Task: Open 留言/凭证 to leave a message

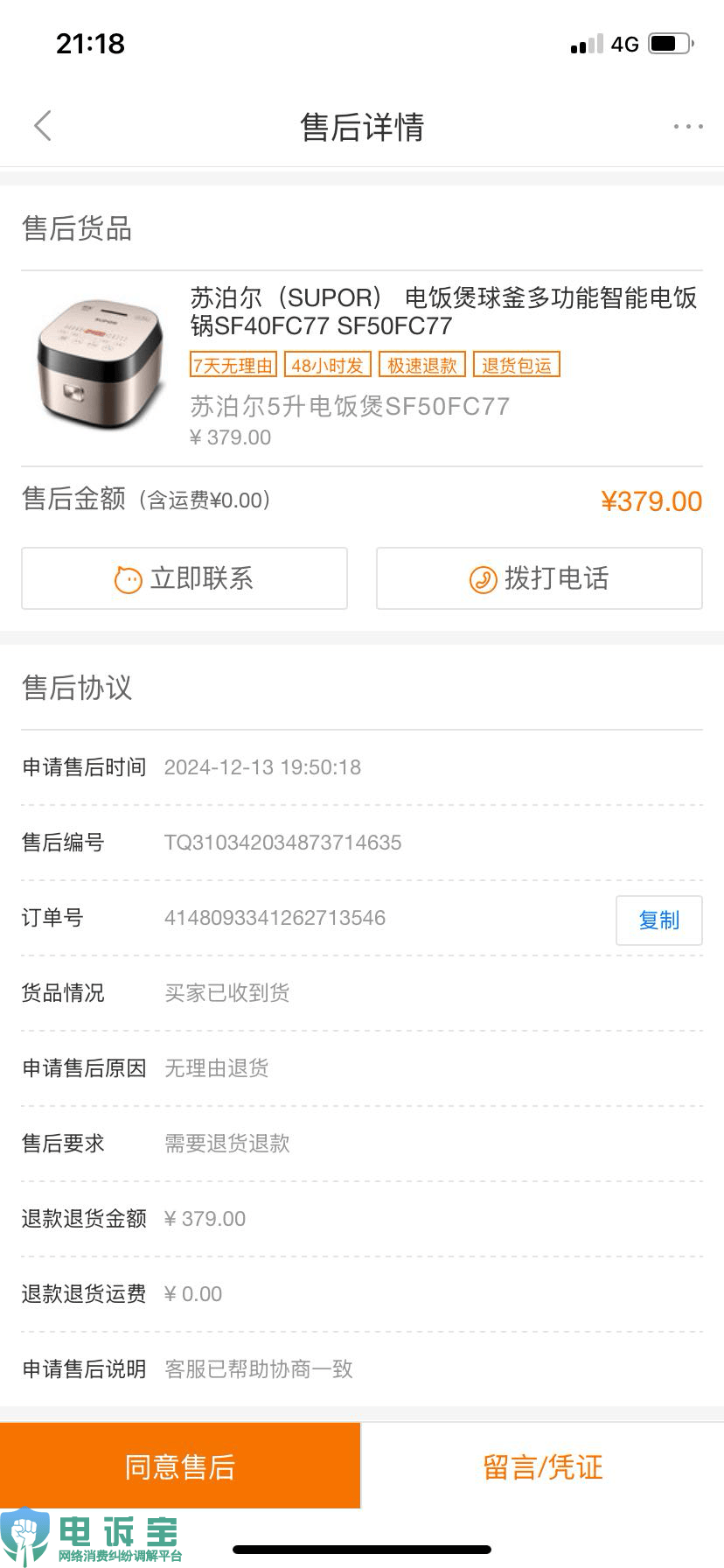Action: click(543, 1466)
